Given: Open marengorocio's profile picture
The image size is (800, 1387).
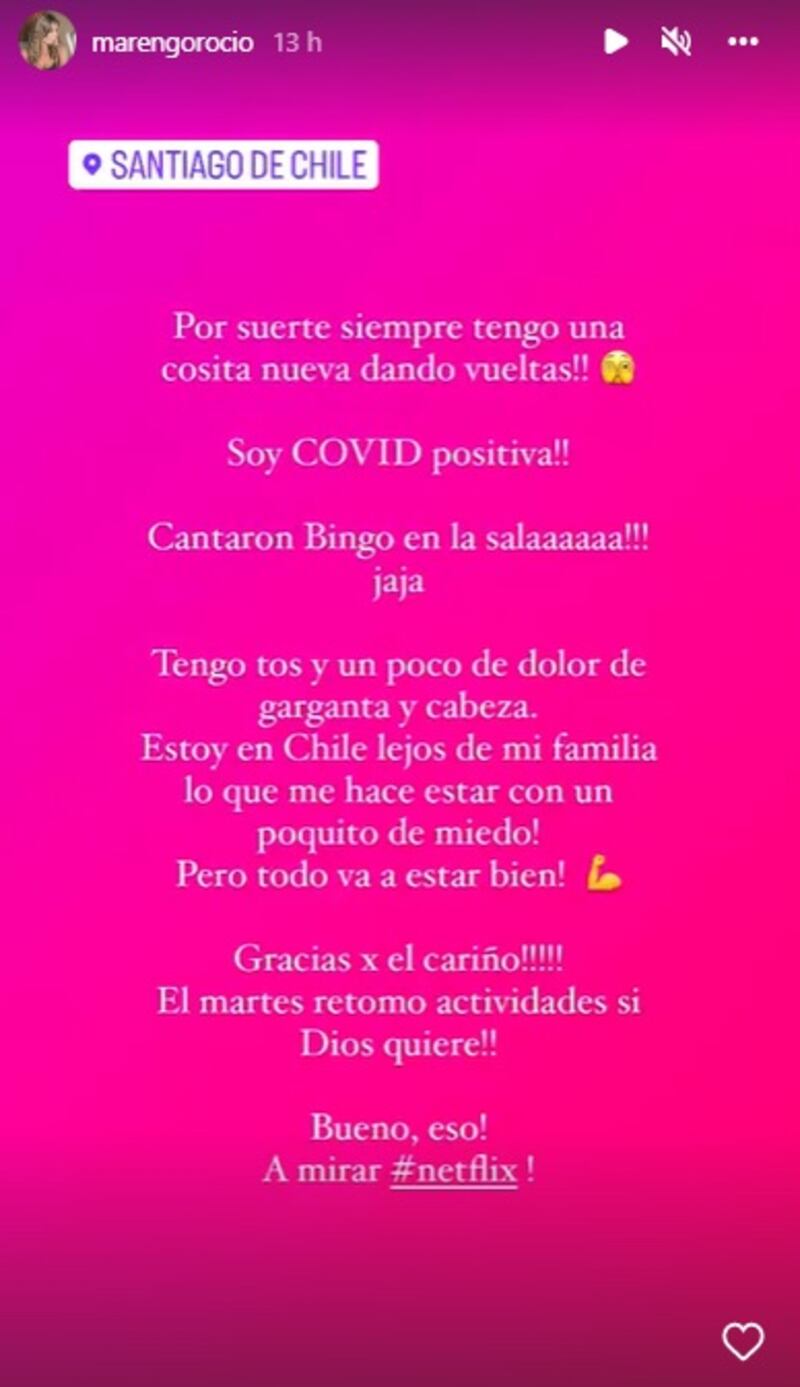Looking at the screenshot, I should pos(47,41).
